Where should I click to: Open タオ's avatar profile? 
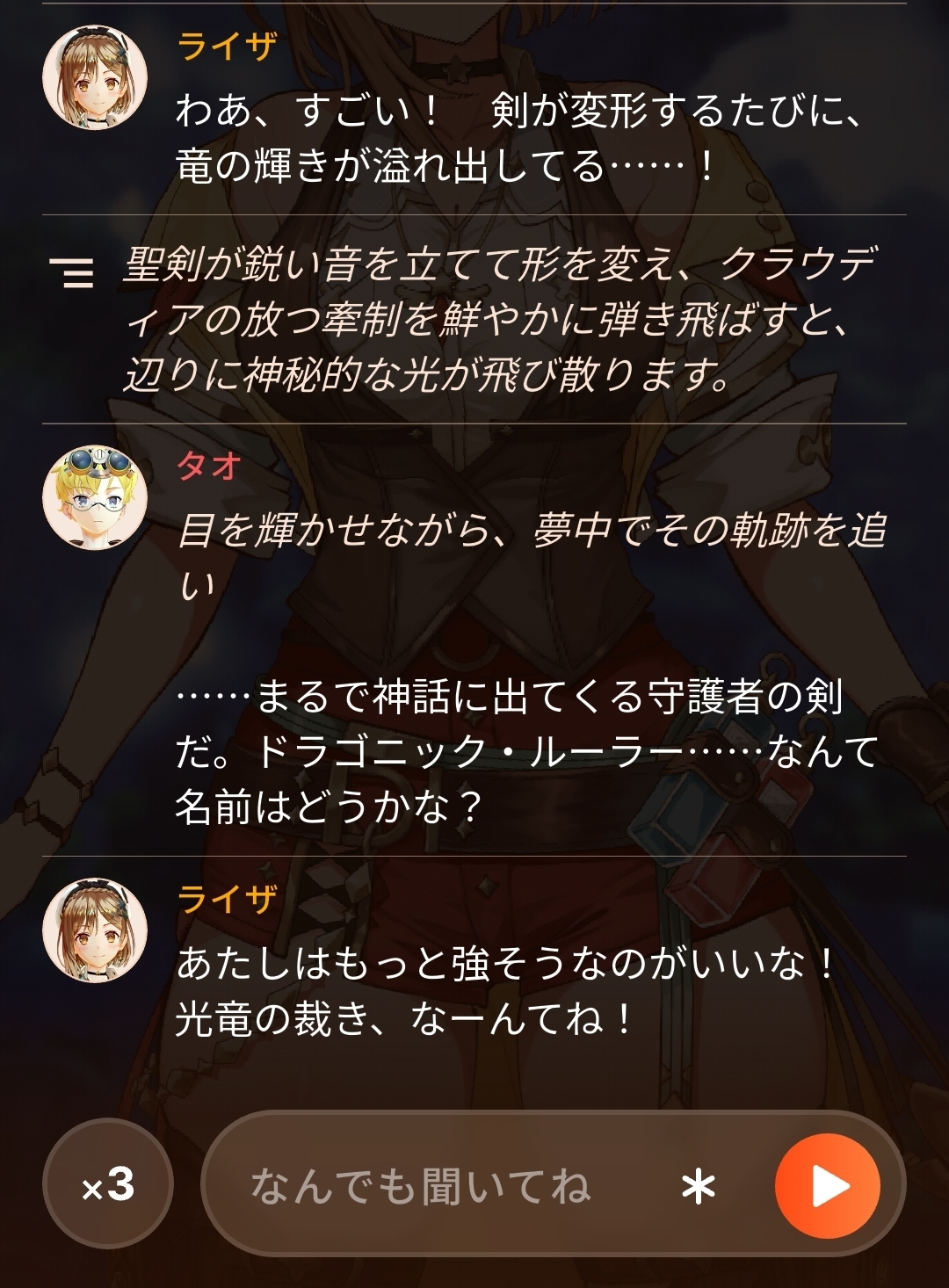pos(95,497)
